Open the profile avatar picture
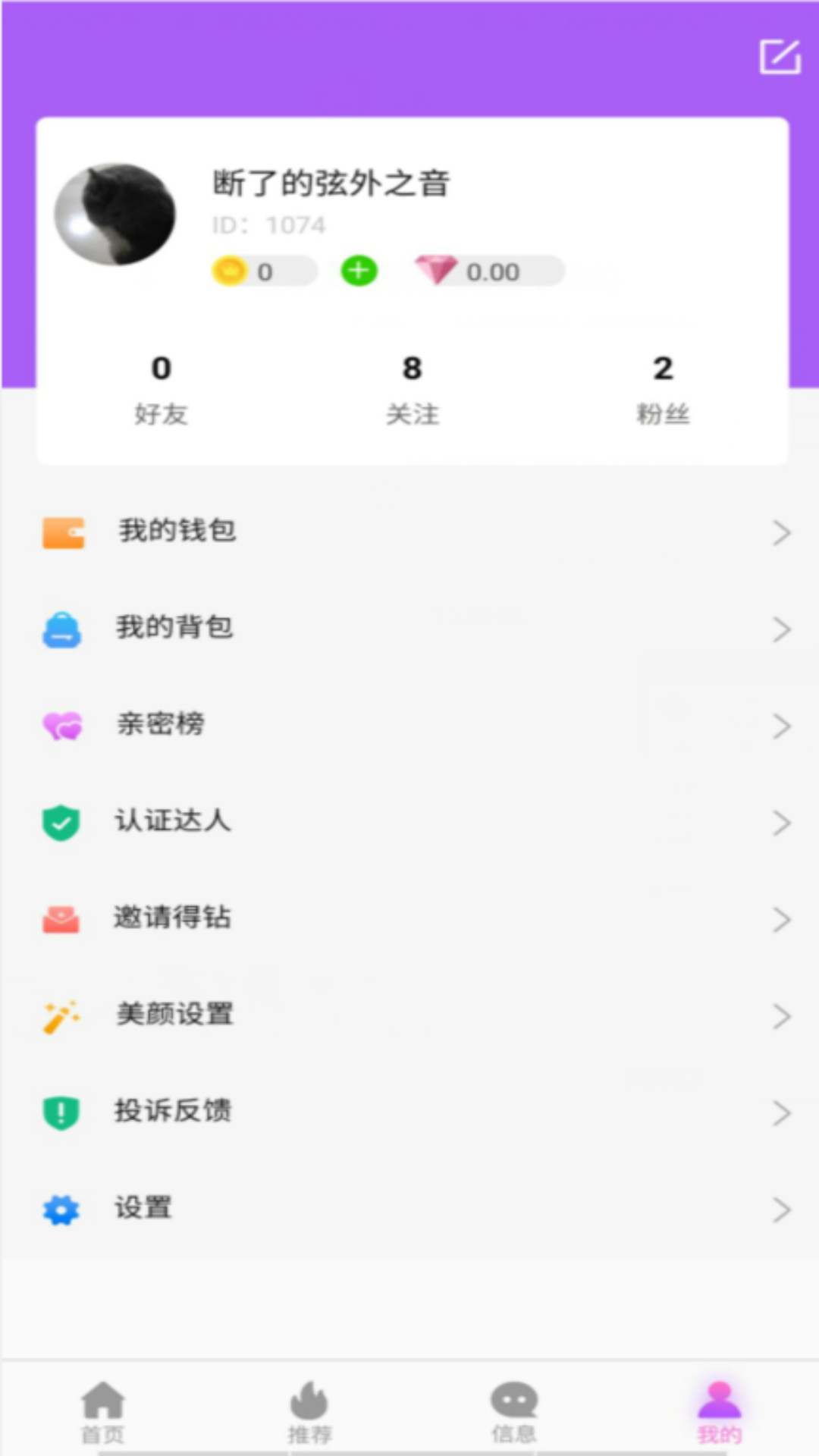 pyautogui.click(x=115, y=215)
